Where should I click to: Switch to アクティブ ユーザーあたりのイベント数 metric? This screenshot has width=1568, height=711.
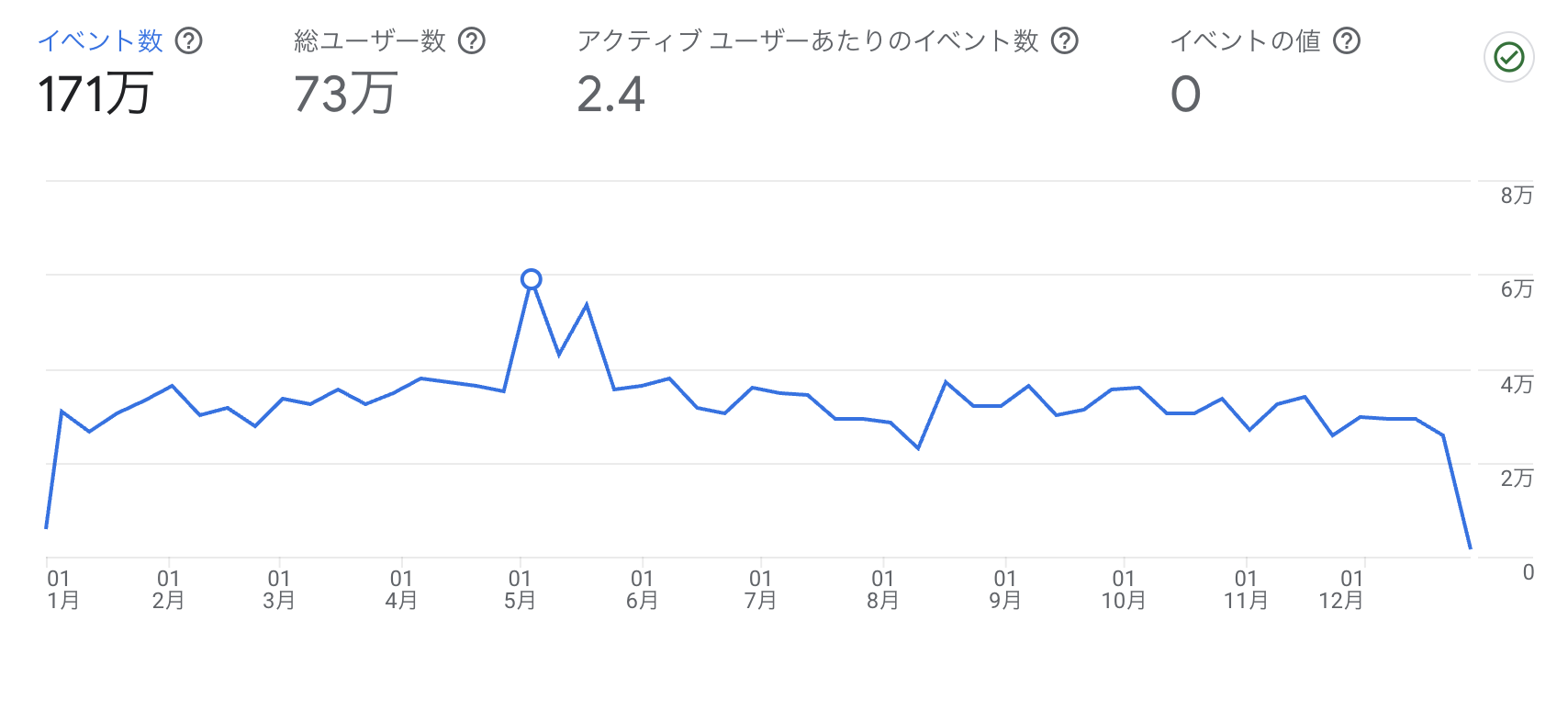tap(807, 41)
